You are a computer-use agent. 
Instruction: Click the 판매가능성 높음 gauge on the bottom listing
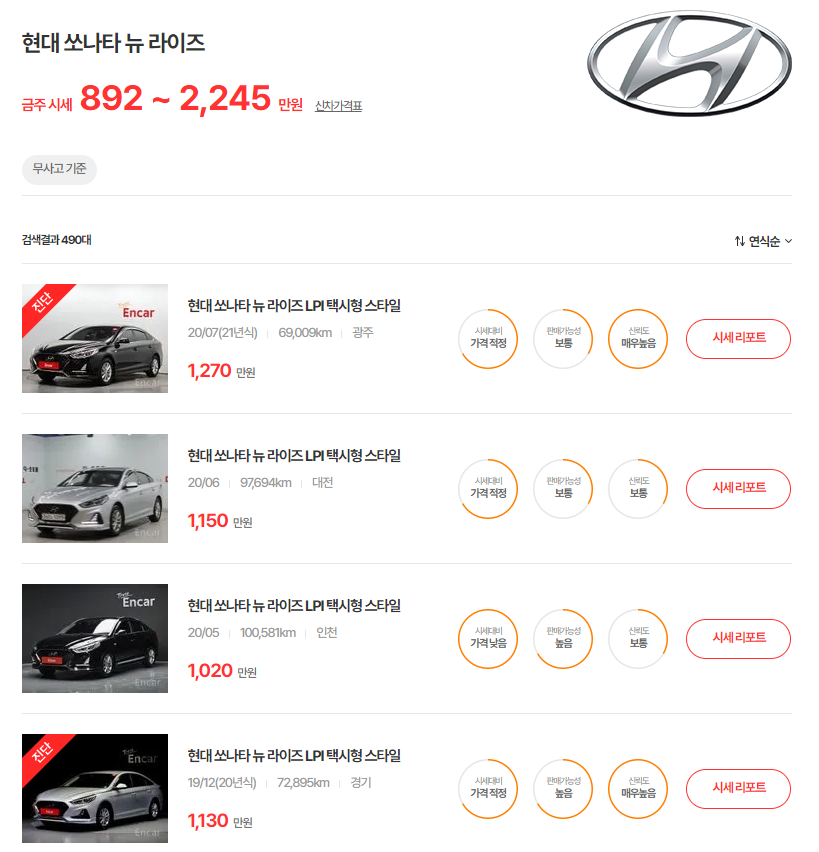pyautogui.click(x=563, y=789)
